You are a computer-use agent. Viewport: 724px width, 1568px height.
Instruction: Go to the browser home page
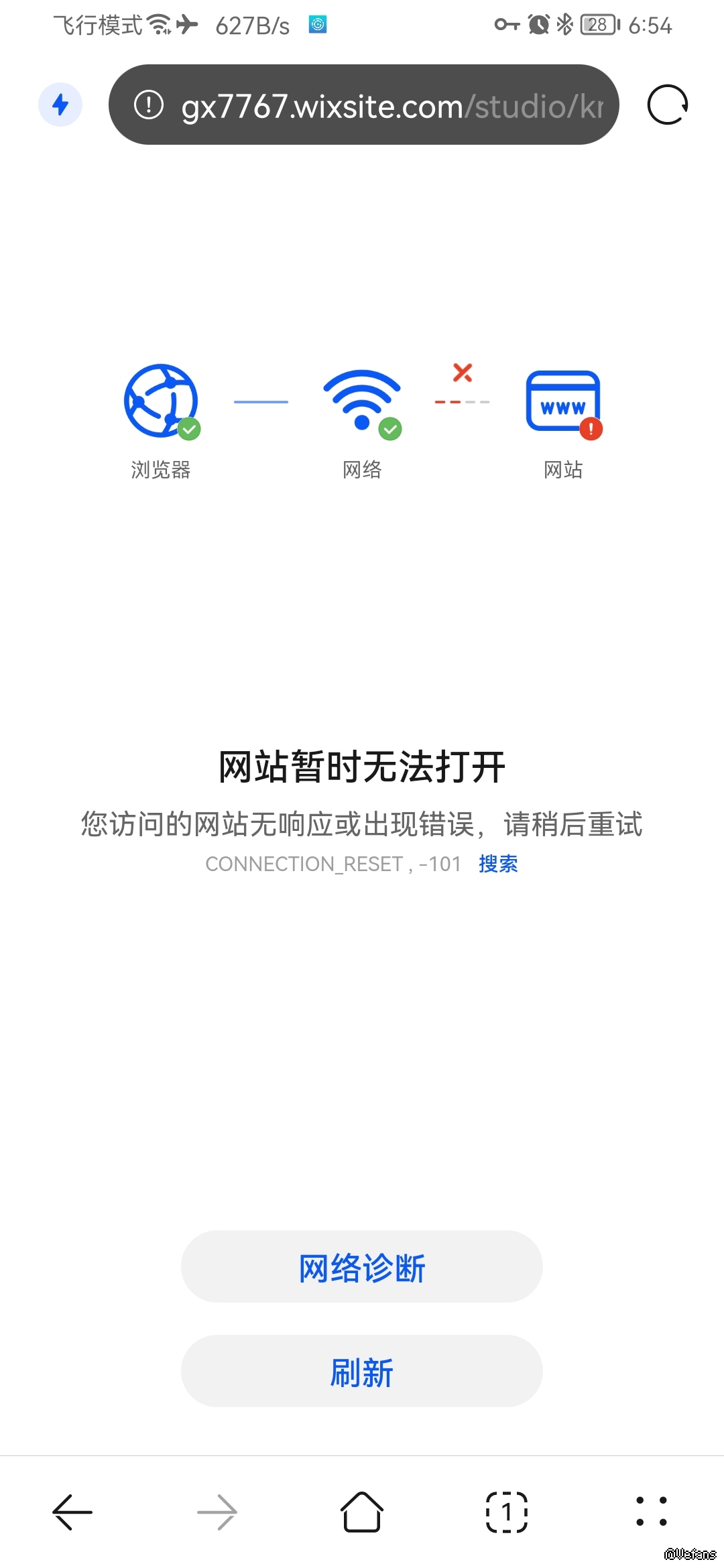(x=362, y=1512)
